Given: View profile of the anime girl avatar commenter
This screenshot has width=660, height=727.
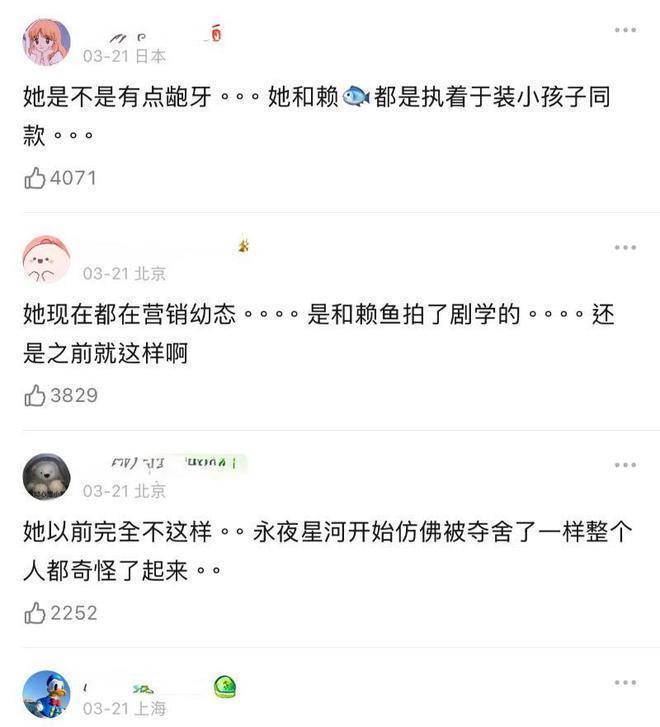Looking at the screenshot, I should pyautogui.click(x=46, y=42).
